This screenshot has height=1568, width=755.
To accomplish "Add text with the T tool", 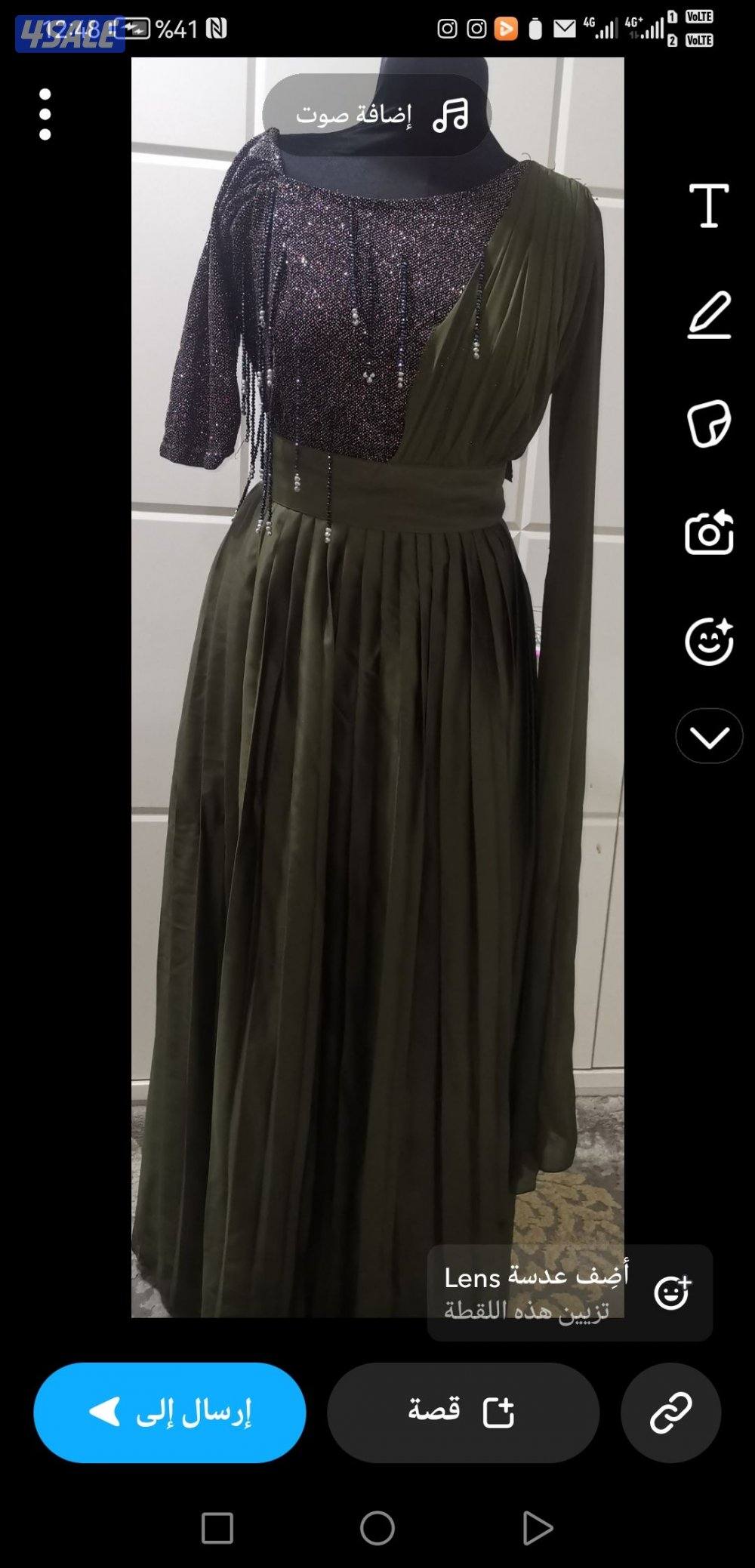I will 709,205.
